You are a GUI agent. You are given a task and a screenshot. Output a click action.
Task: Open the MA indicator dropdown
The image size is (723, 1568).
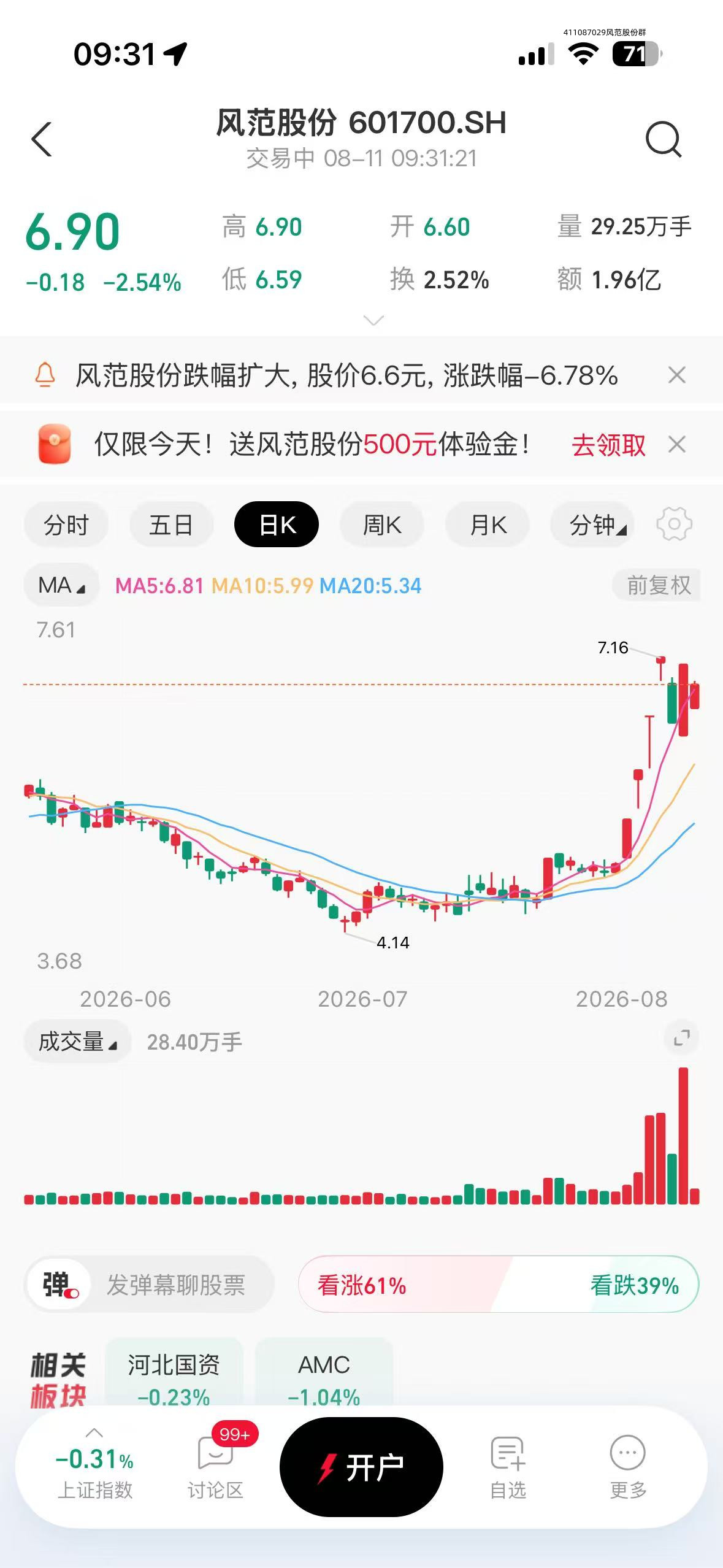(61, 585)
